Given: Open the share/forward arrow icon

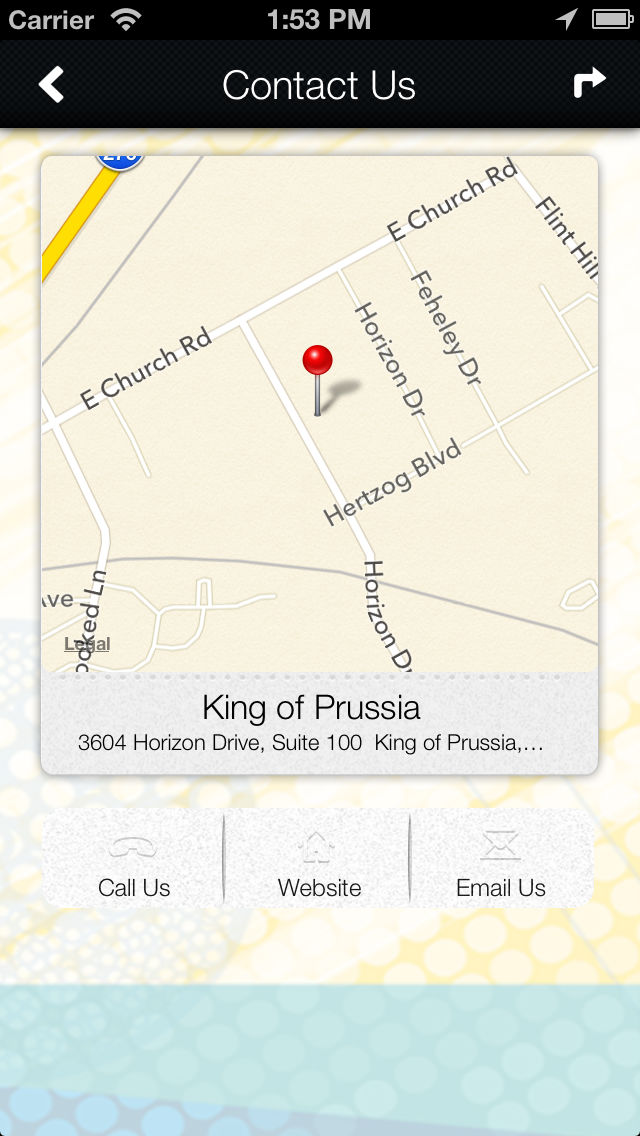Looking at the screenshot, I should [589, 83].
